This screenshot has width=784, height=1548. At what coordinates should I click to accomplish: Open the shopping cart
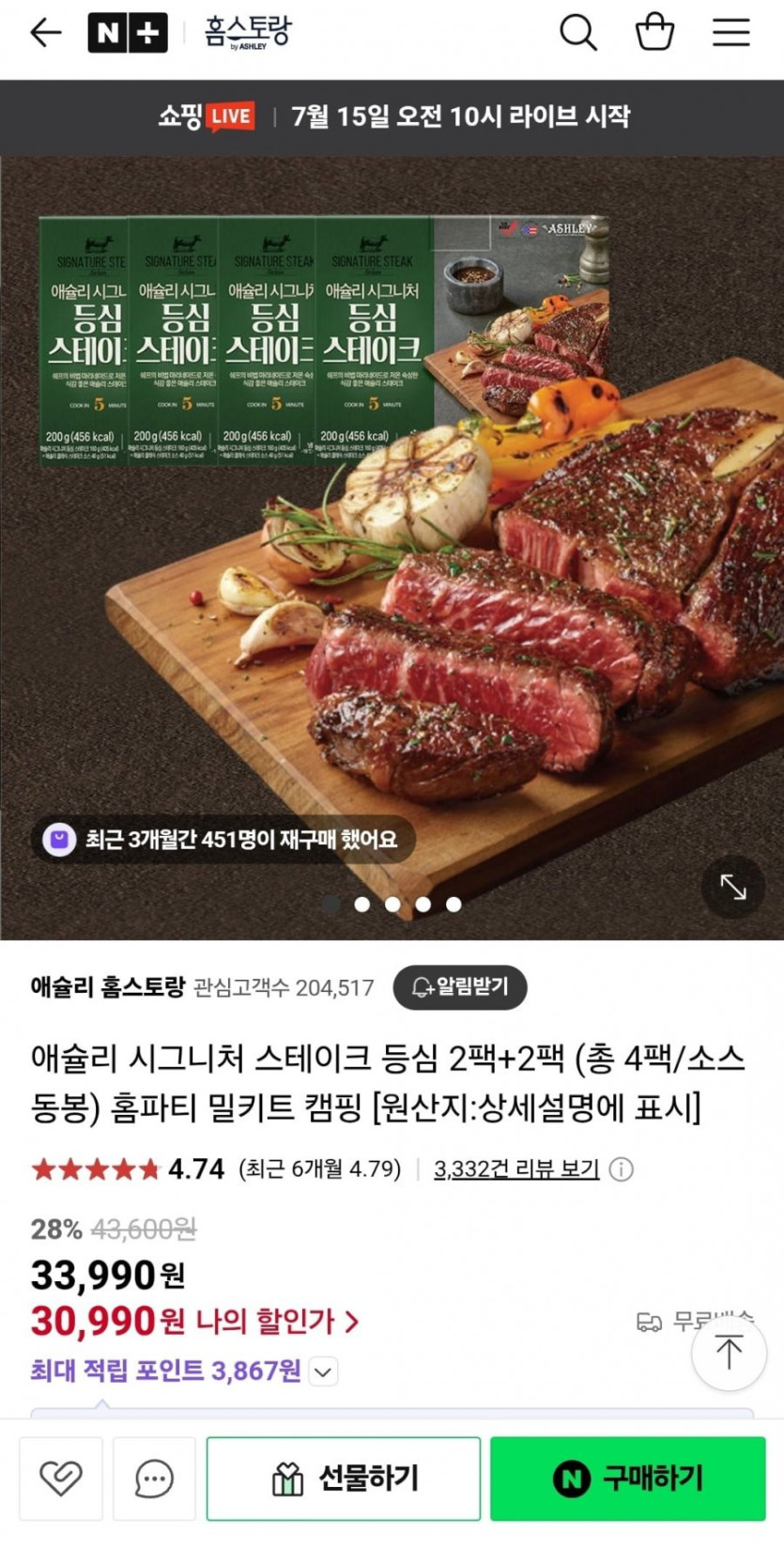point(654,33)
